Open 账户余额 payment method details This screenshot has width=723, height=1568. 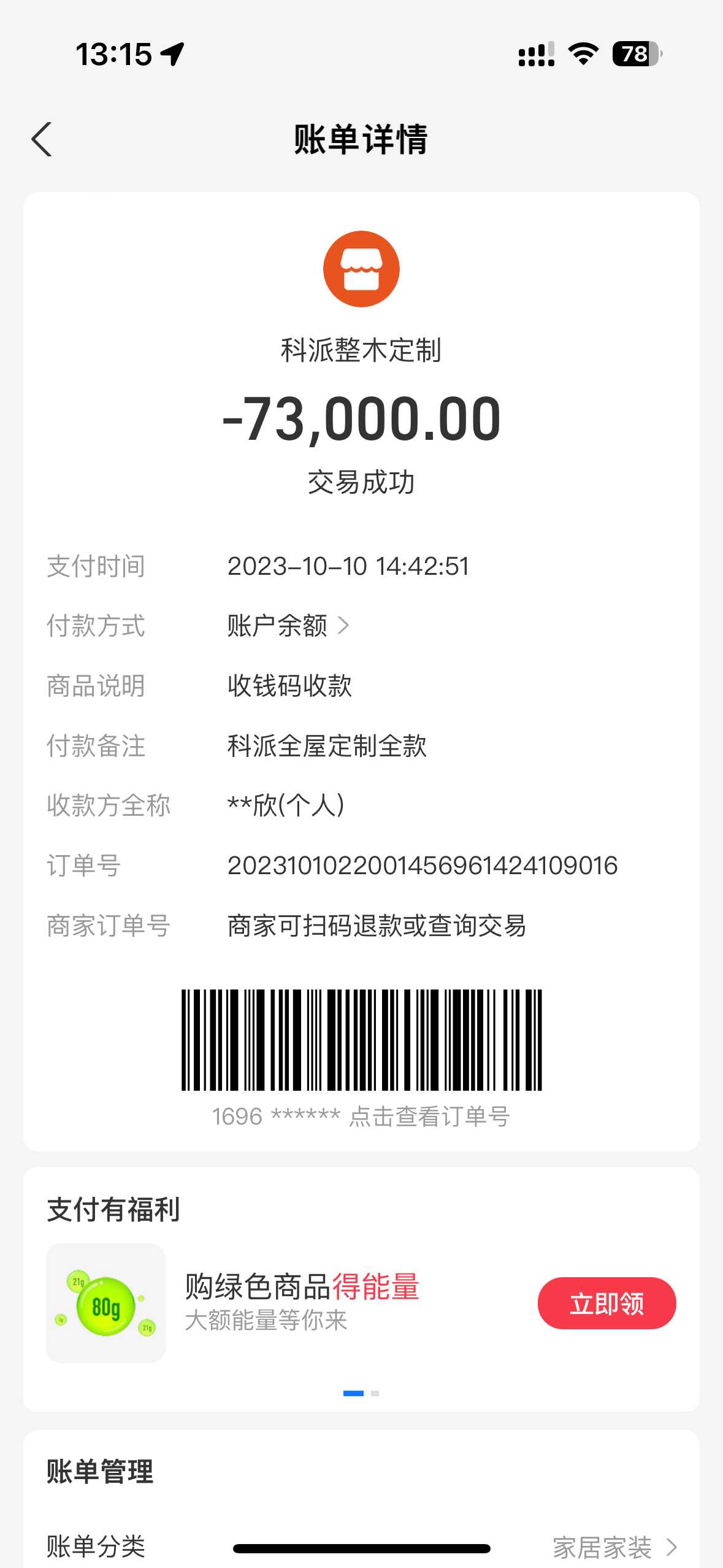(288, 626)
